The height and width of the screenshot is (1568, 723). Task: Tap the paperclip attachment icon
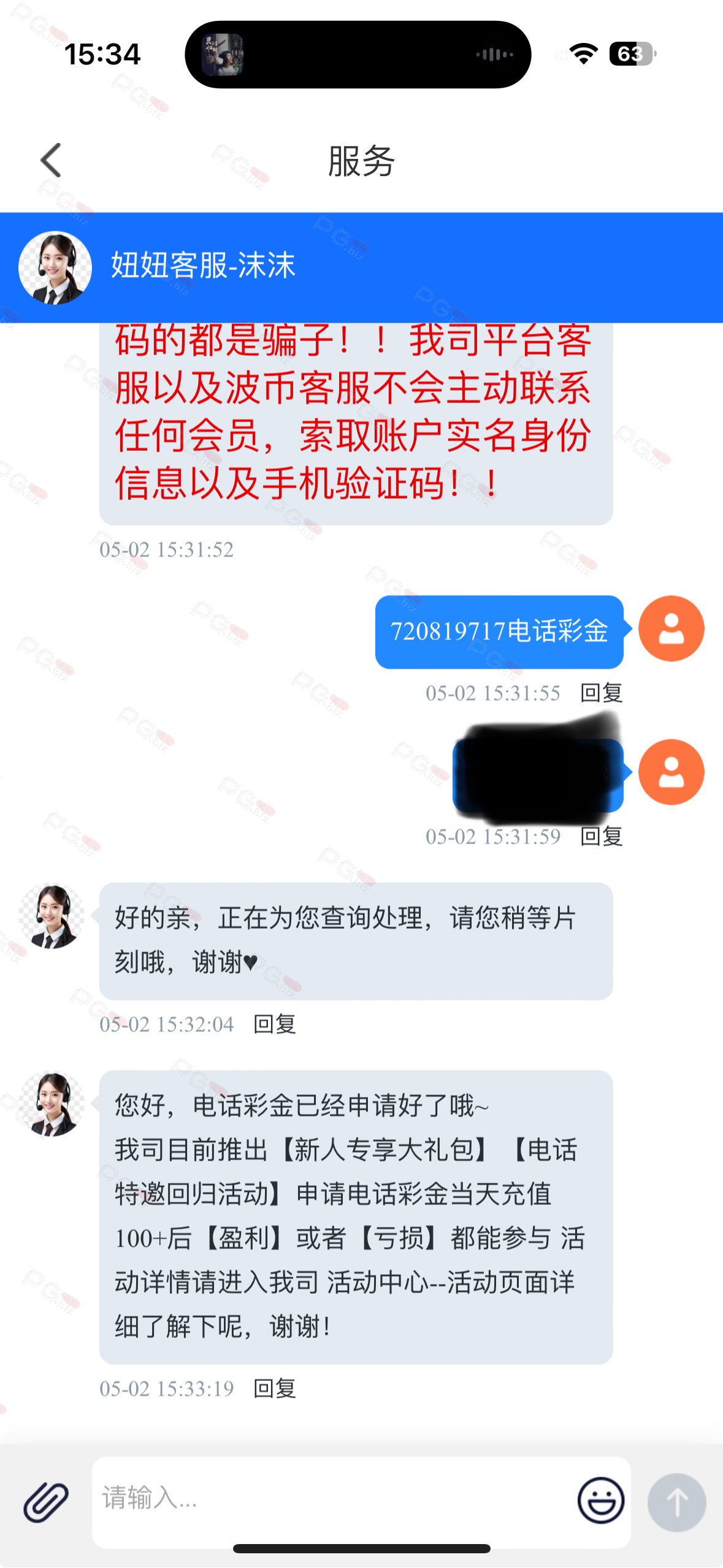[x=46, y=1502]
